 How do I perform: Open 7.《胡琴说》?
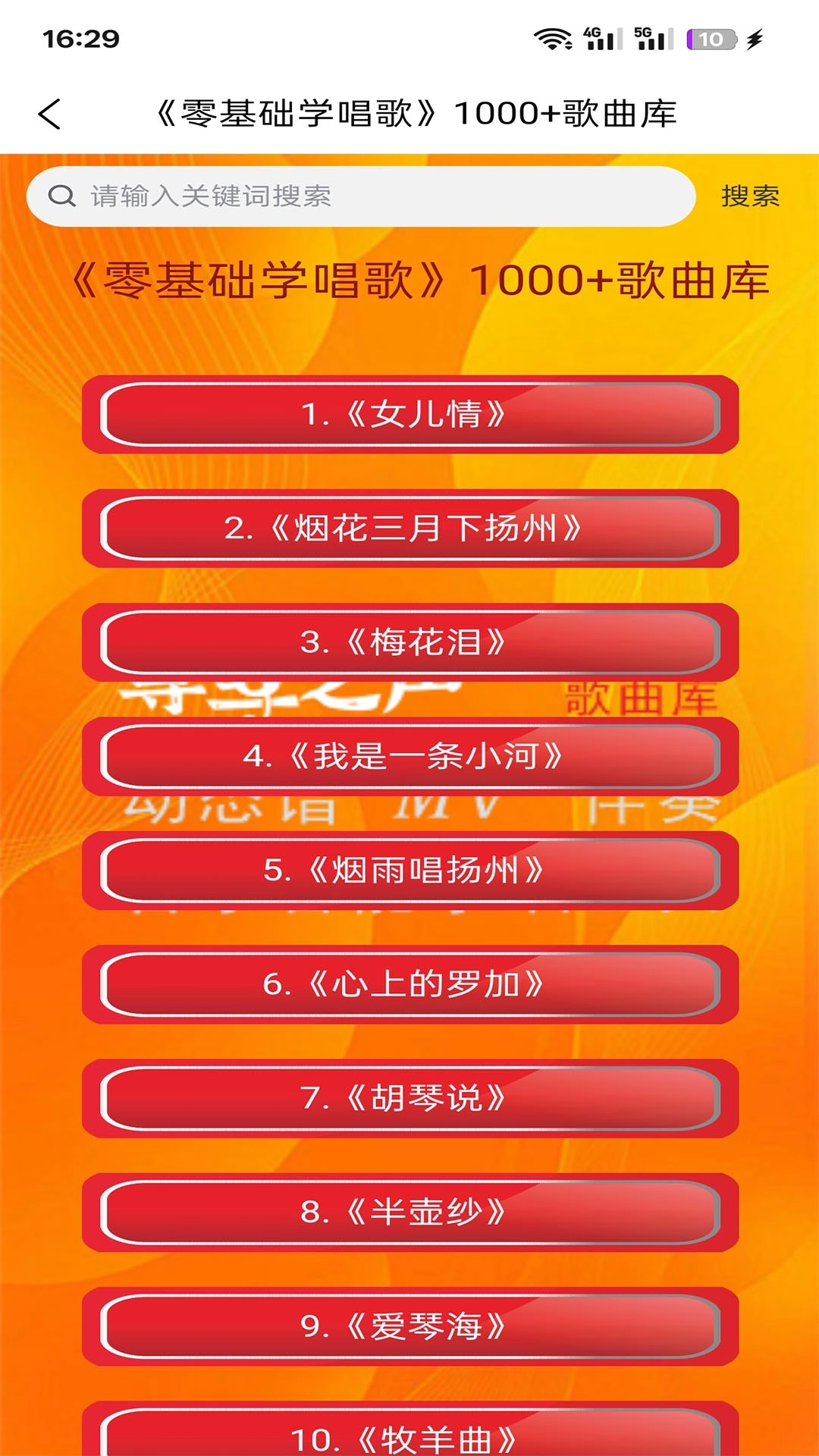point(409,1098)
